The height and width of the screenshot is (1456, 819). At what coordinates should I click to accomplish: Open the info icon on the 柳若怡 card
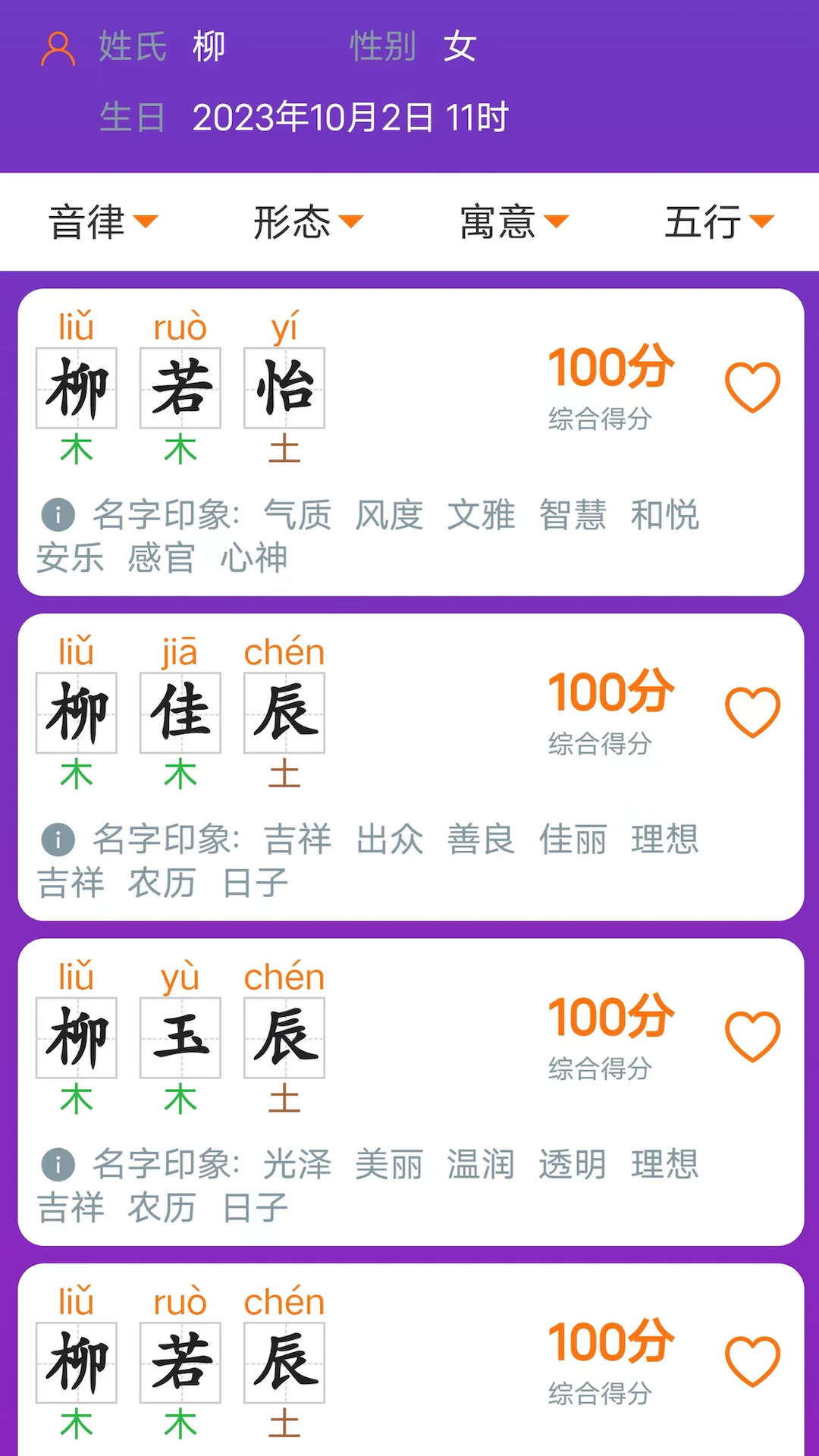[58, 515]
